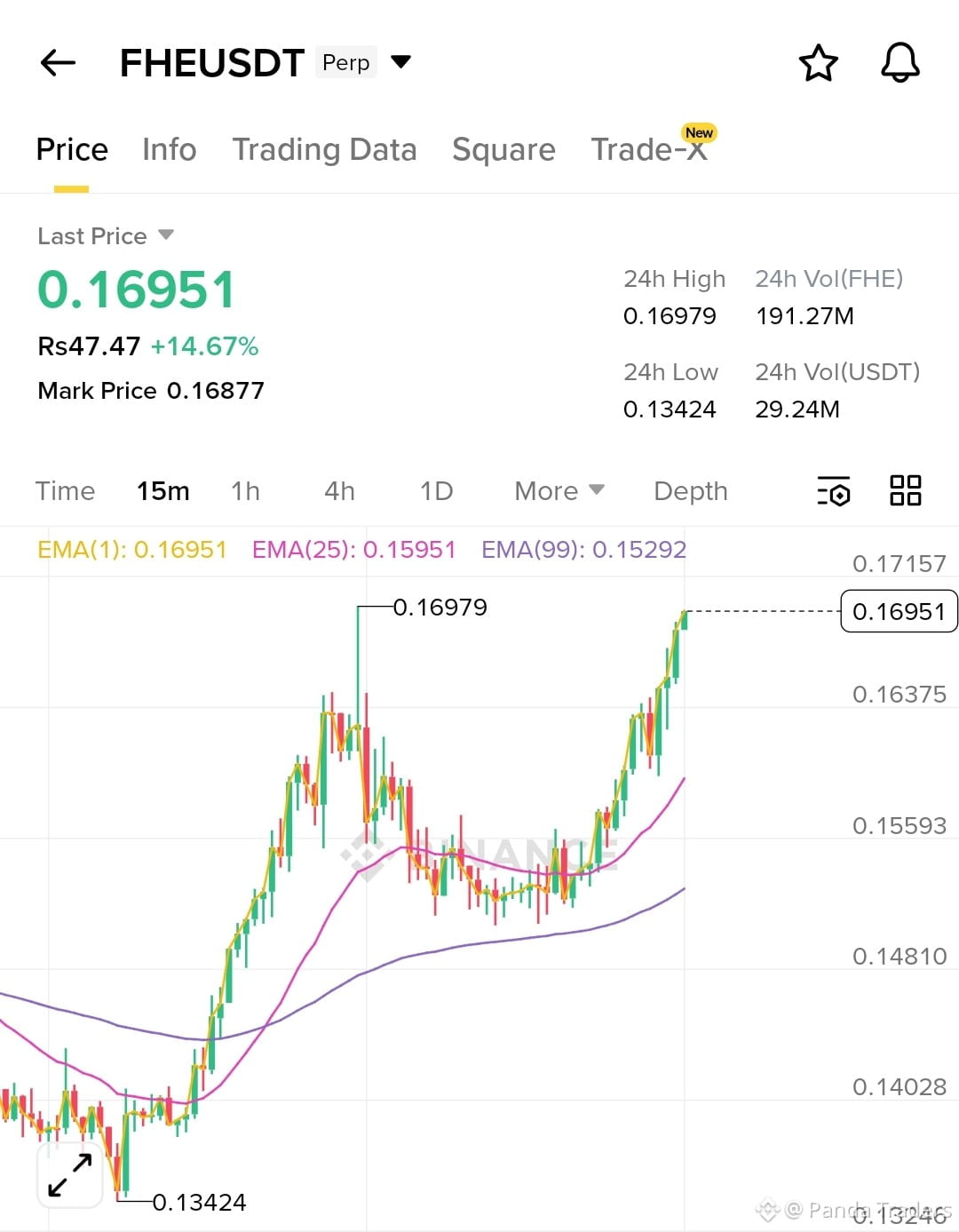
Task: Open the chart layout grid icon
Action: pyautogui.click(x=905, y=490)
